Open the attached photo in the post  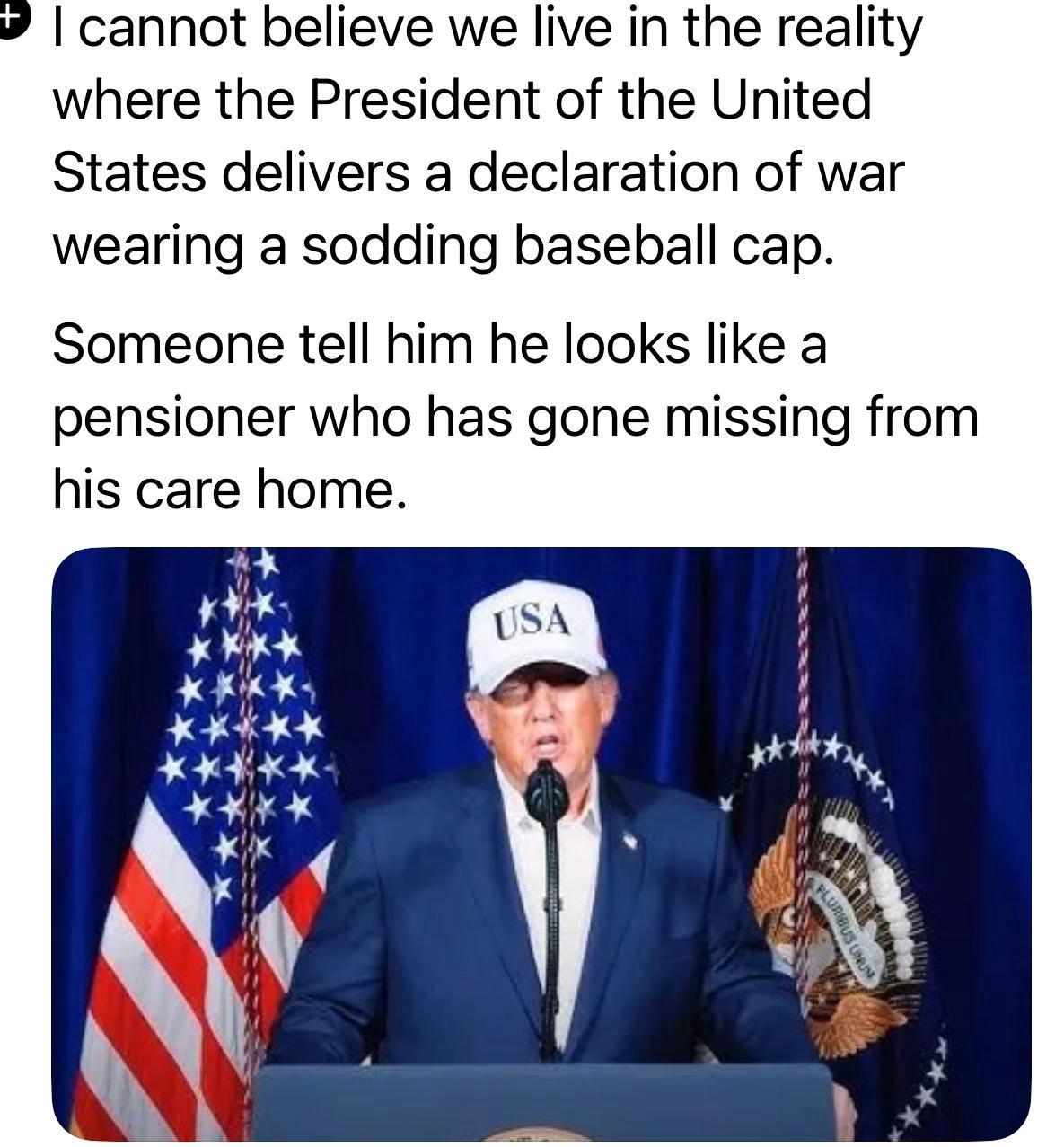tap(541, 843)
